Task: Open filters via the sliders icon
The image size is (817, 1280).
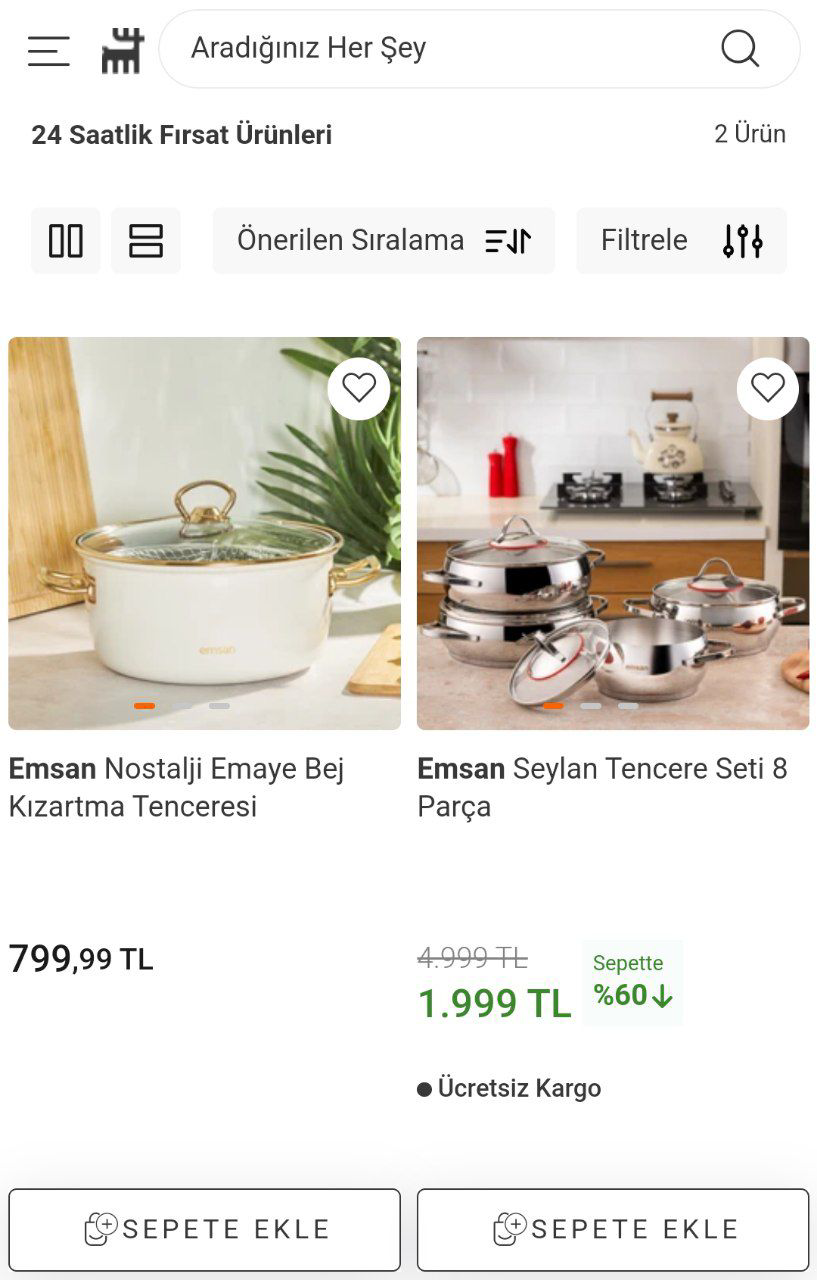Action: click(x=744, y=240)
